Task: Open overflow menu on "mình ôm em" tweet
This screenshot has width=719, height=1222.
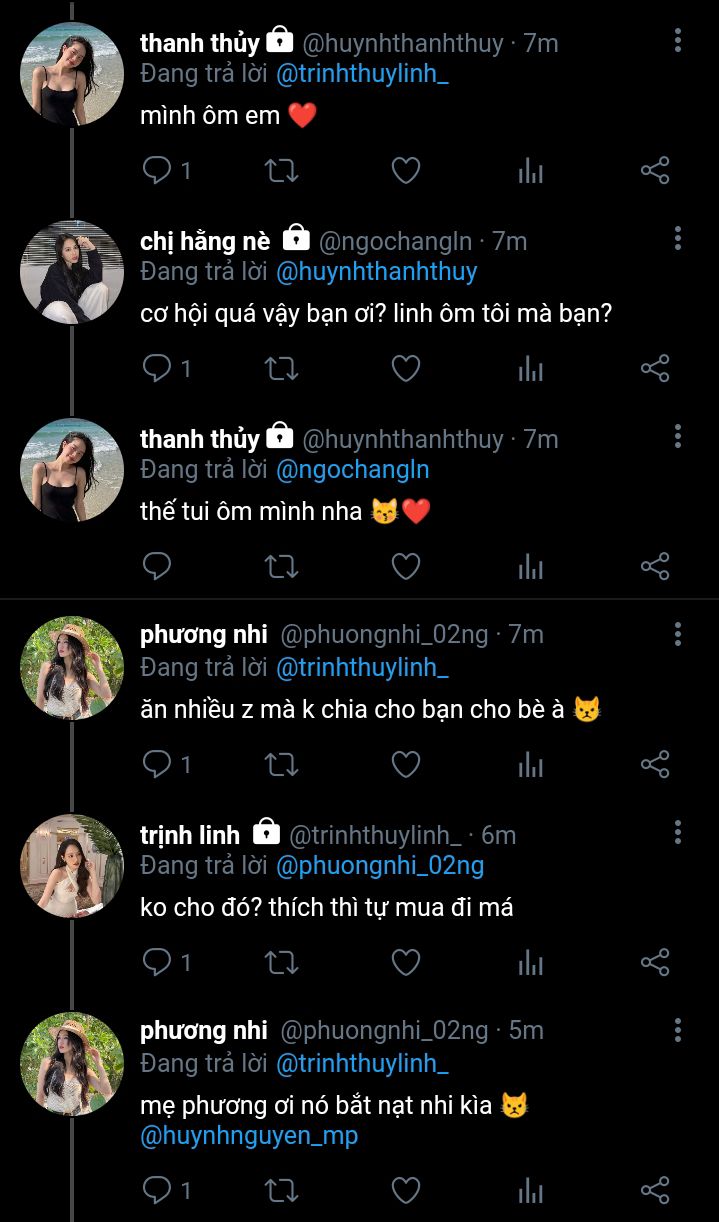Action: (678, 41)
